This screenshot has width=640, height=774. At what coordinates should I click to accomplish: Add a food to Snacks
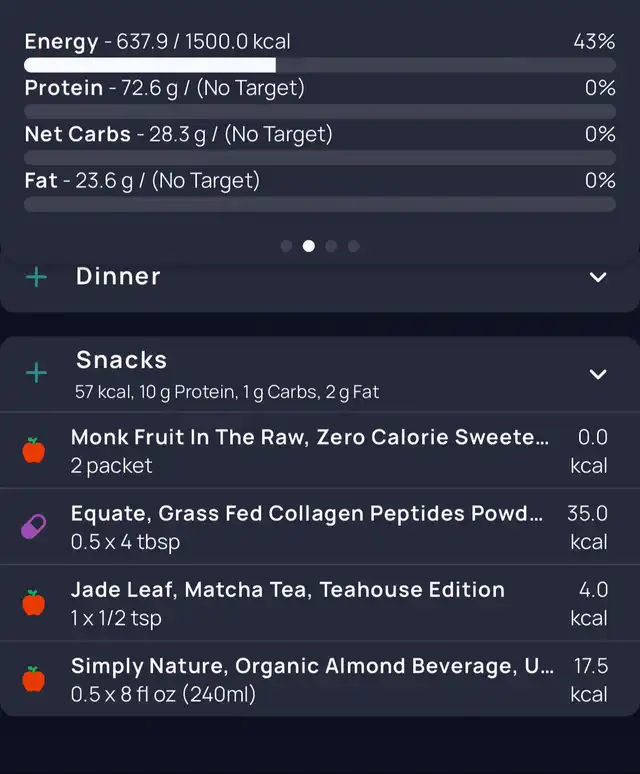point(36,373)
